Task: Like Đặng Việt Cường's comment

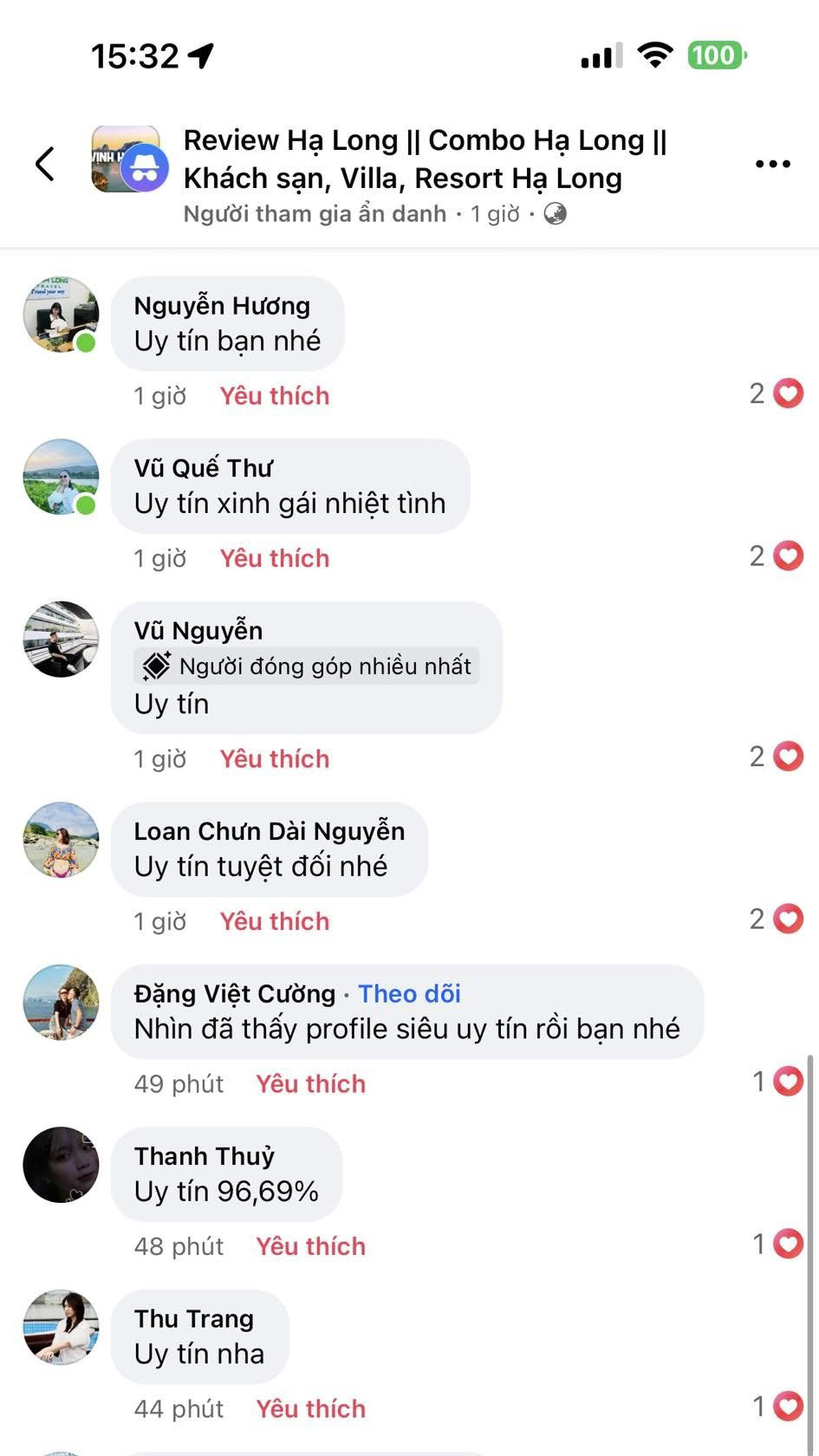Action: coord(310,1084)
